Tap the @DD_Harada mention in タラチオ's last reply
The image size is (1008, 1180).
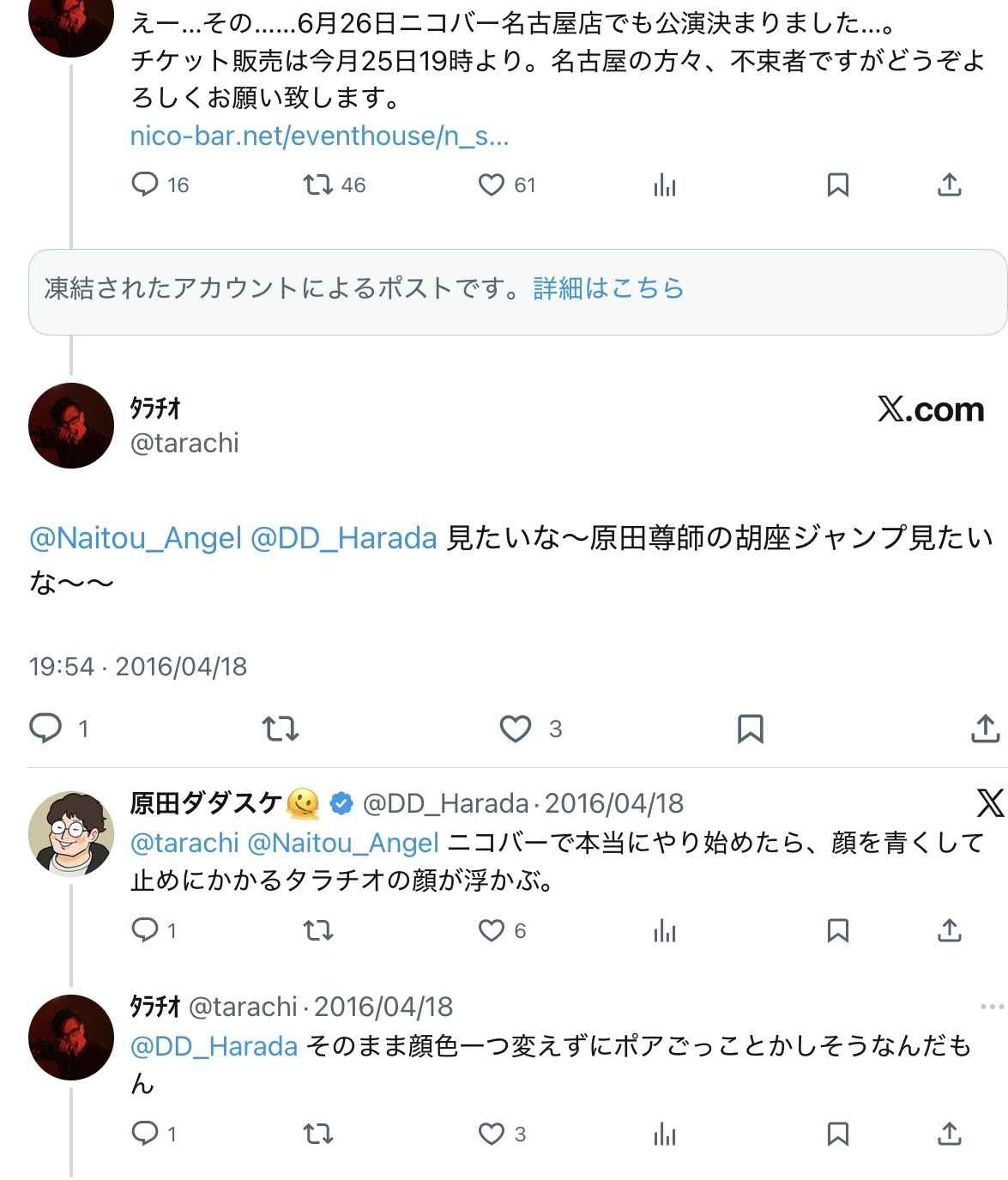[x=214, y=1046]
